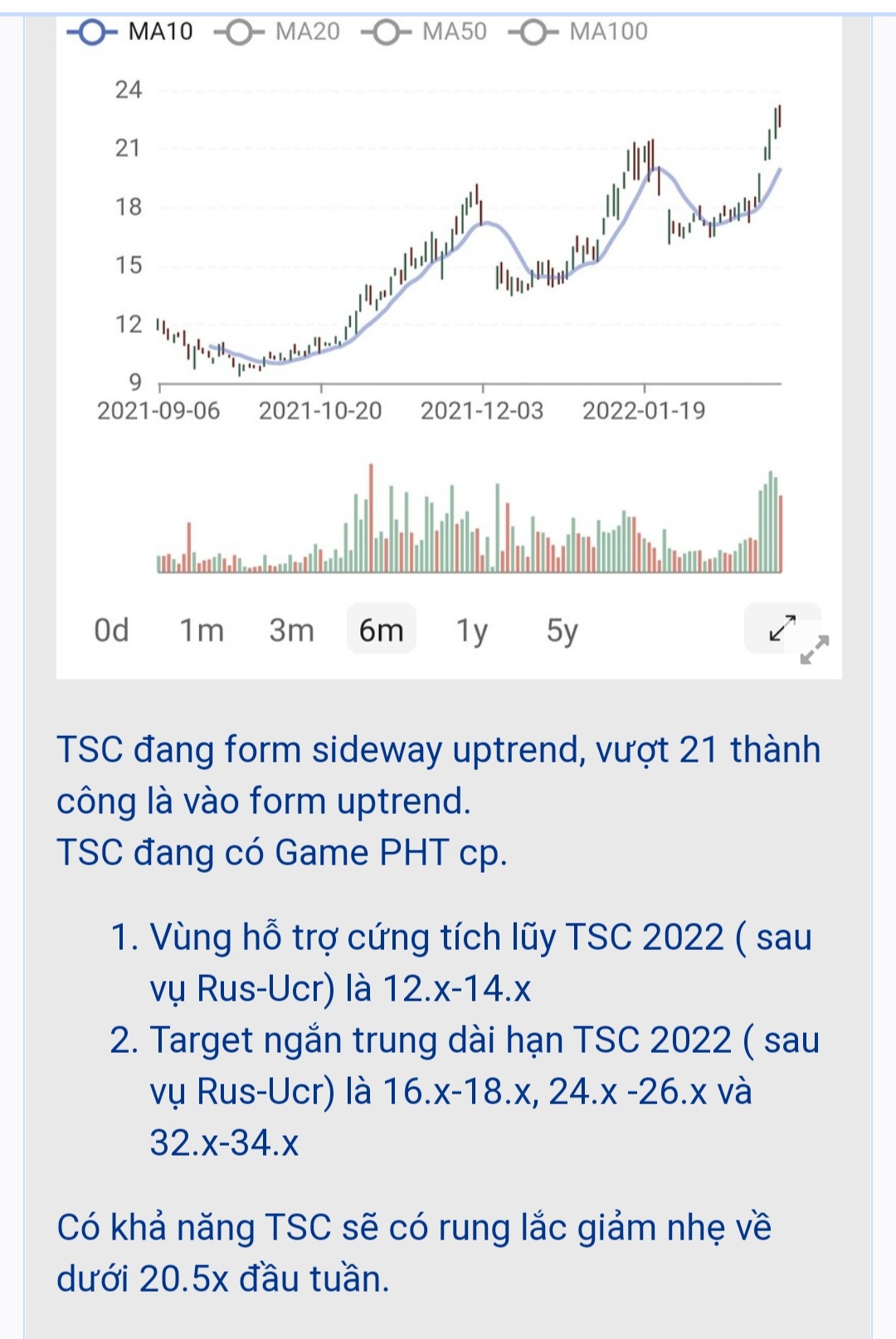Image resolution: width=896 pixels, height=1339 pixels.
Task: Change chart range to 3m
Action: point(291,631)
